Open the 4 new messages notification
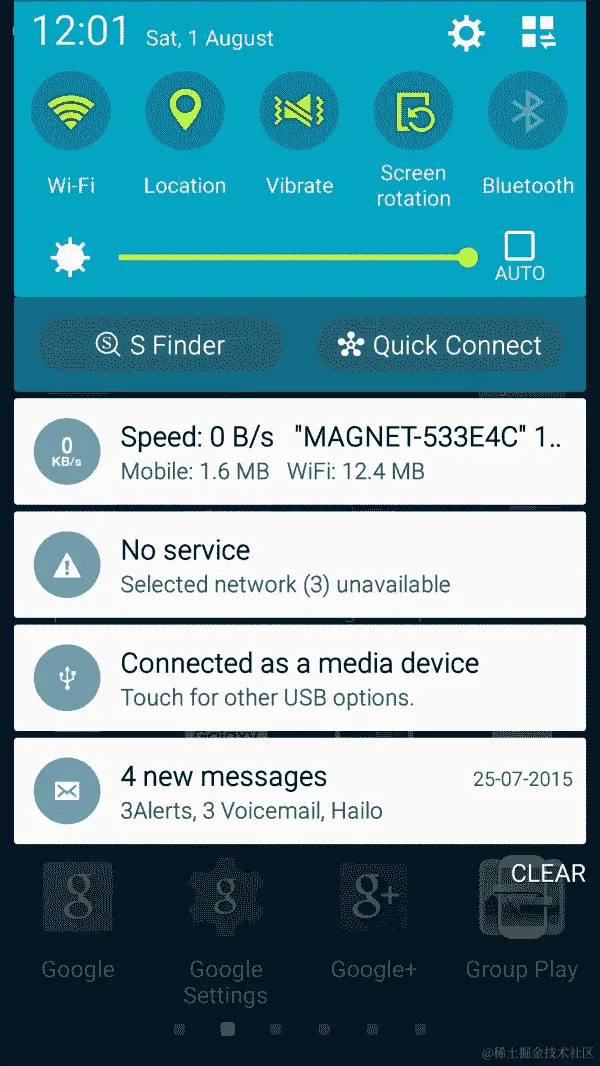 pos(300,791)
